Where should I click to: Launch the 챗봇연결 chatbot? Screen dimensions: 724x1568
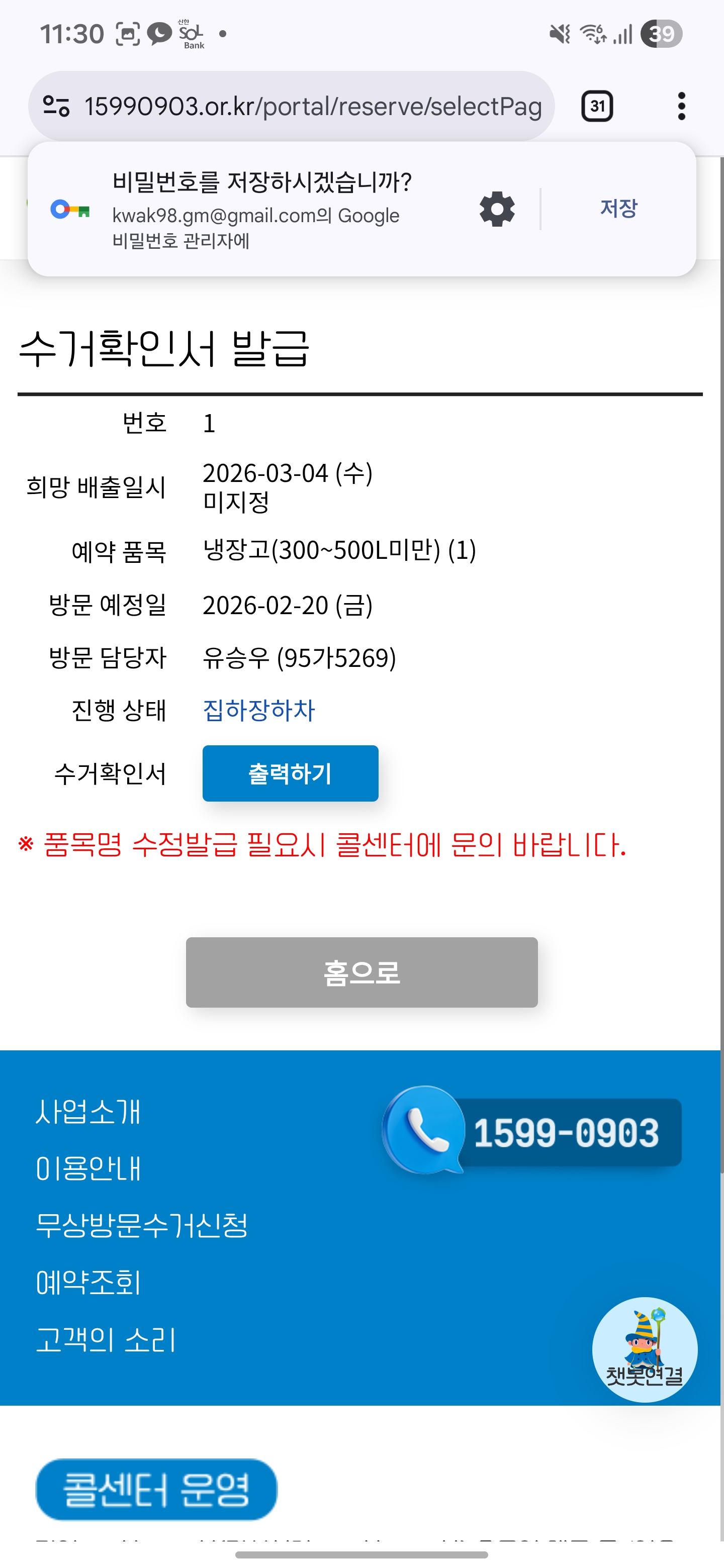tap(644, 1349)
